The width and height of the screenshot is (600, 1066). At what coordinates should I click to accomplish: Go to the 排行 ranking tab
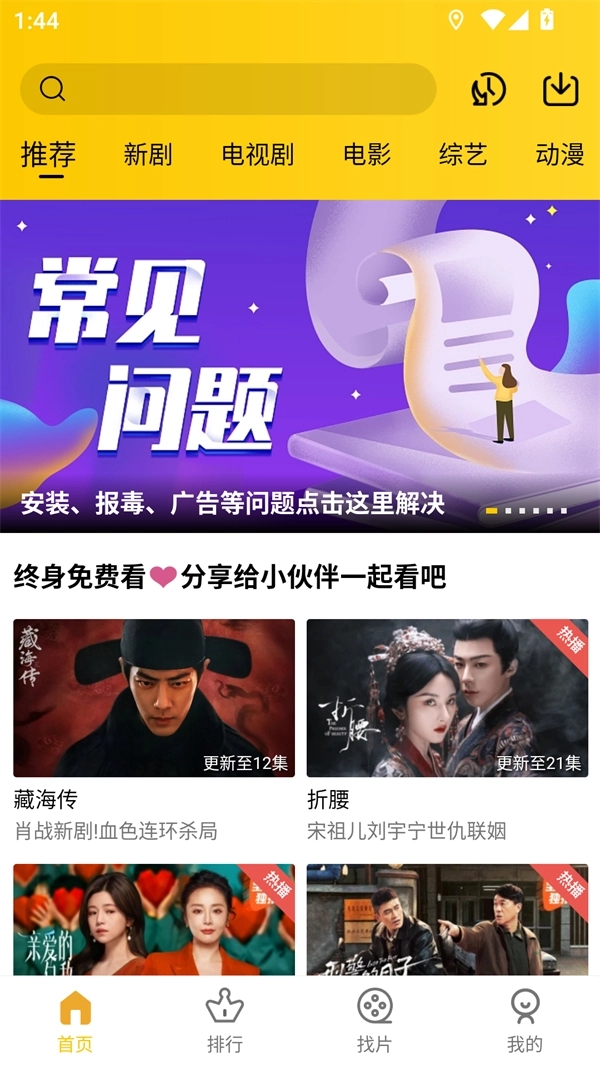tap(225, 1020)
